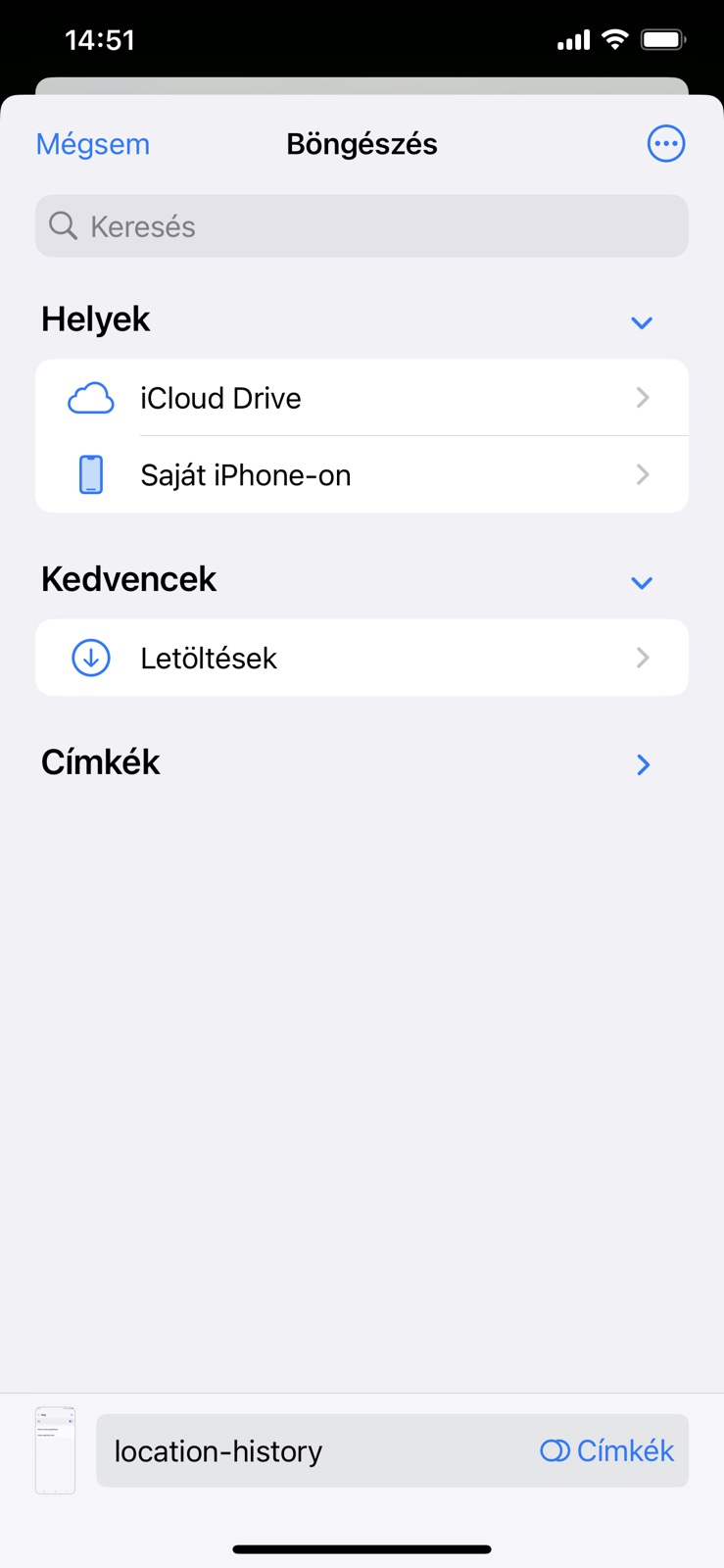Image resolution: width=724 pixels, height=1568 pixels.
Task: Collapse the Helyek section
Action: (x=642, y=322)
